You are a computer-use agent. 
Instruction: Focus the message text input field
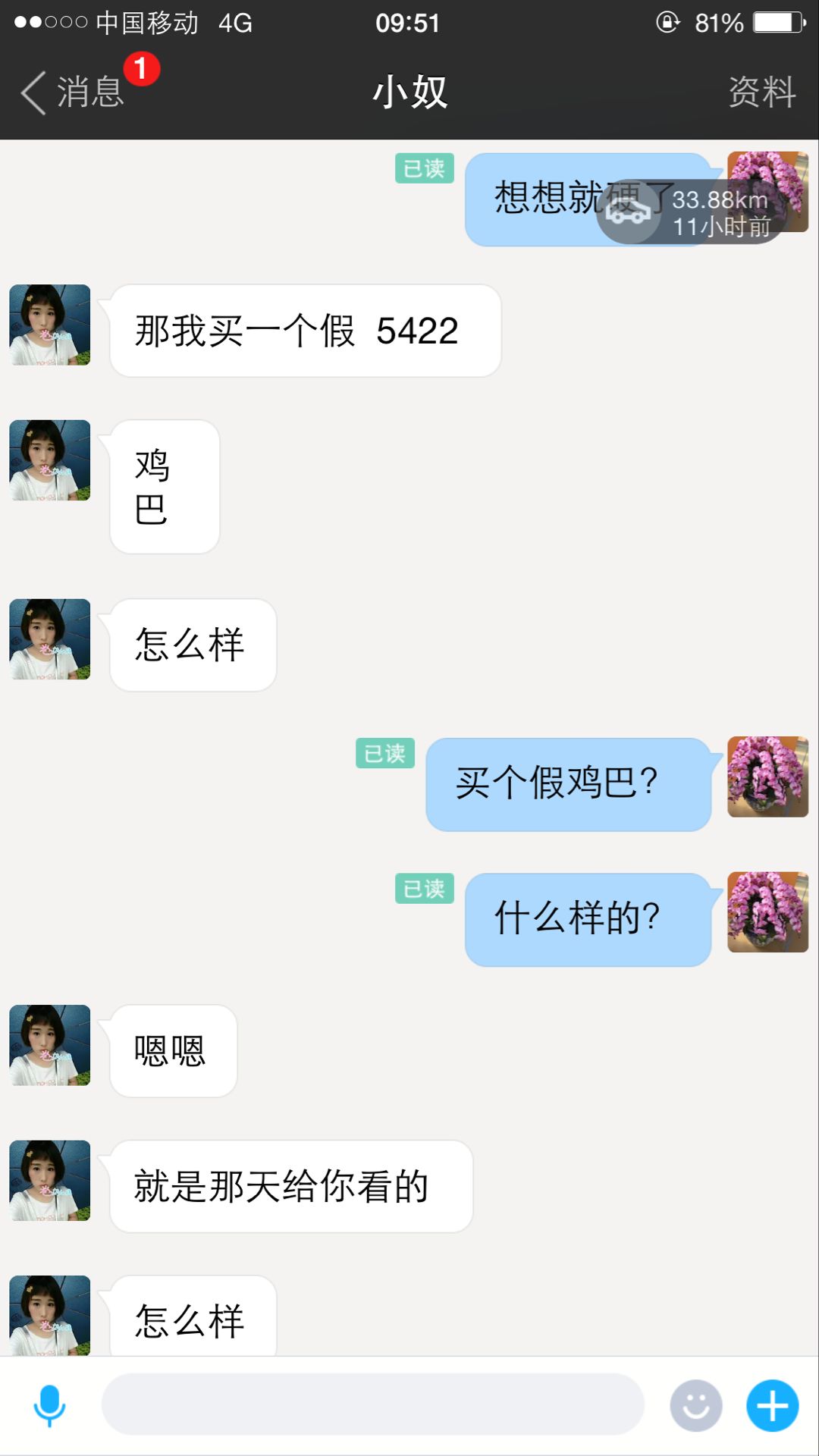[x=372, y=1404]
